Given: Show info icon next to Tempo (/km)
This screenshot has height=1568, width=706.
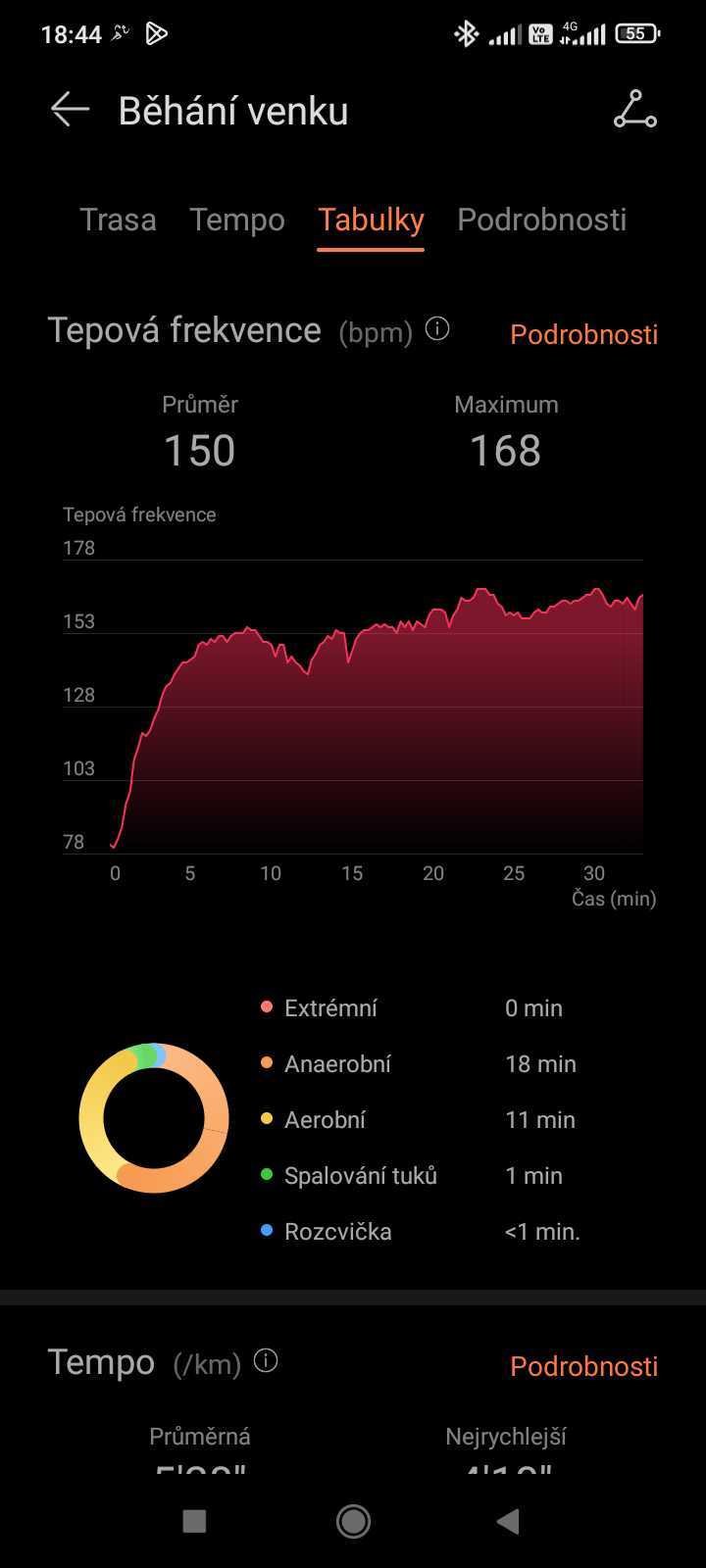Looking at the screenshot, I should (266, 1360).
